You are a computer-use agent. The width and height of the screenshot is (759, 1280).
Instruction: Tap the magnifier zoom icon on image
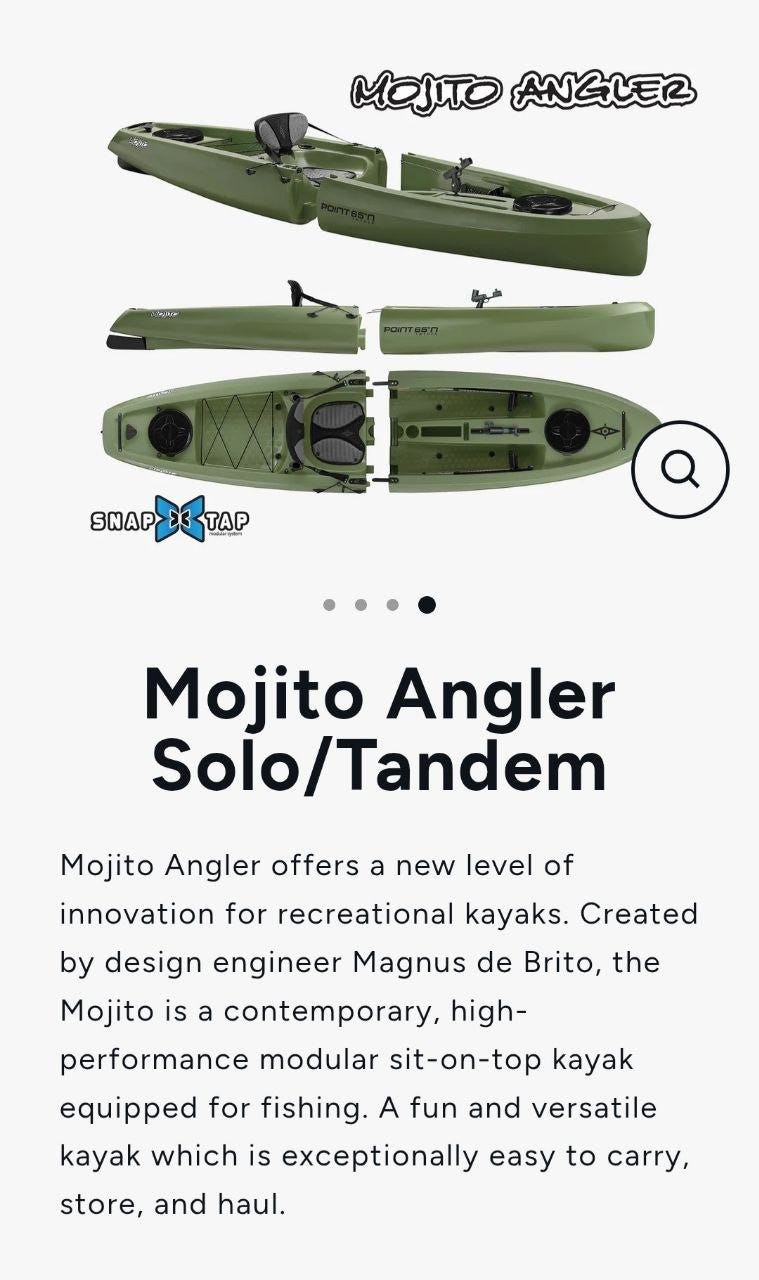tap(680, 469)
